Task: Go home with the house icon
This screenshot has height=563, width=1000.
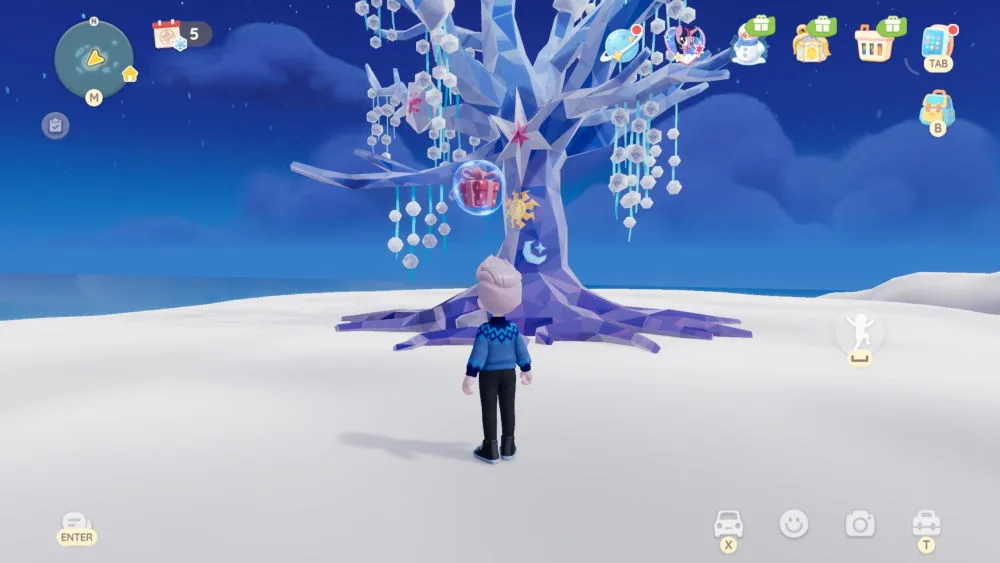Action: click(129, 74)
